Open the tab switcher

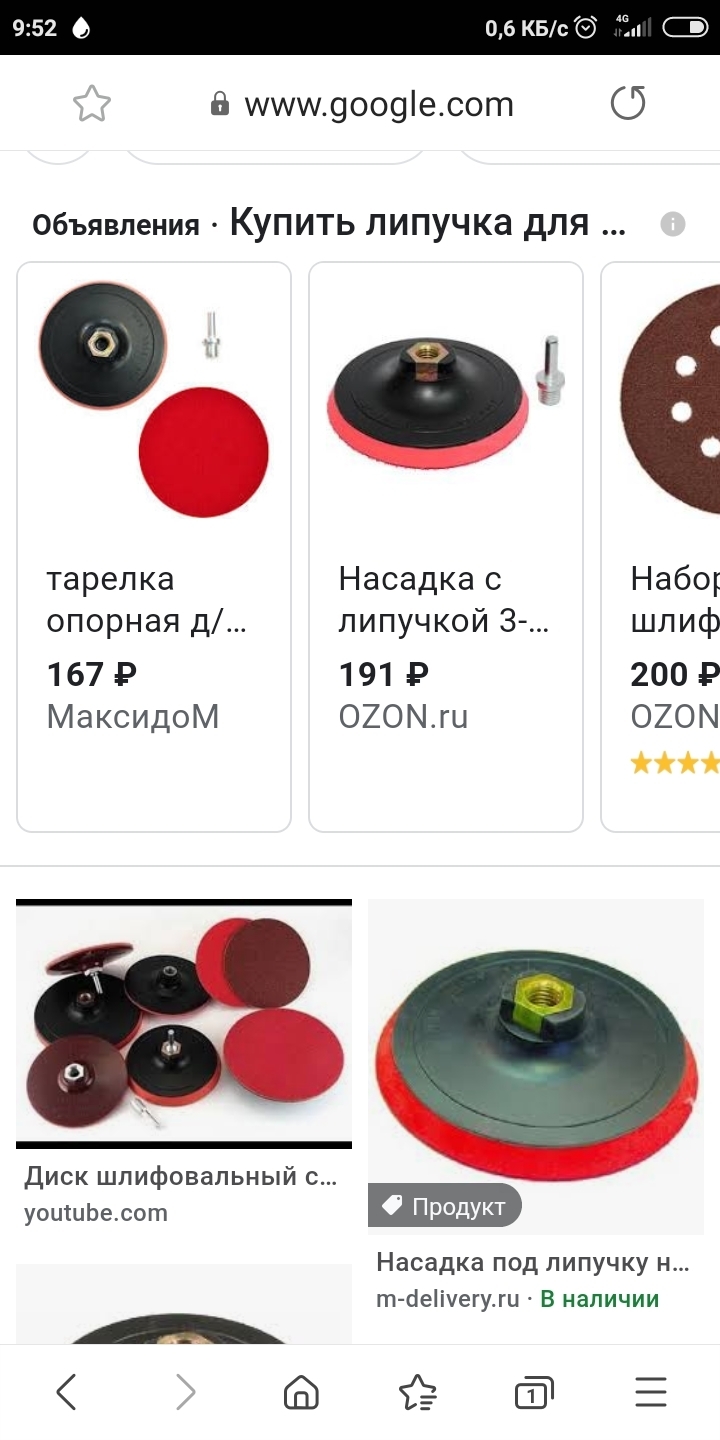[x=534, y=1392]
